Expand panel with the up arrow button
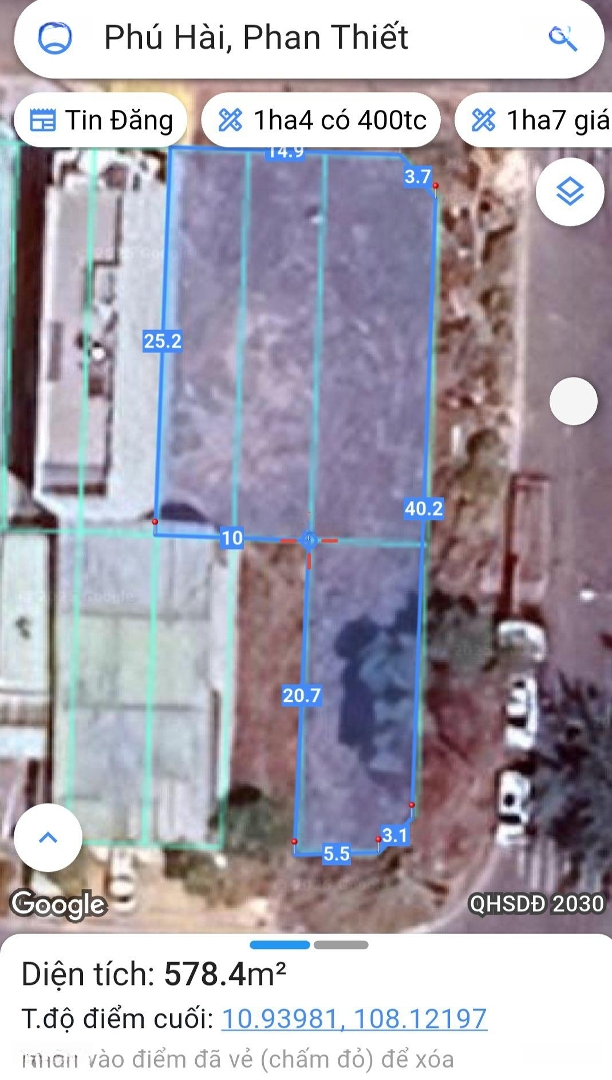This screenshot has width=612, height=1080. [48, 838]
